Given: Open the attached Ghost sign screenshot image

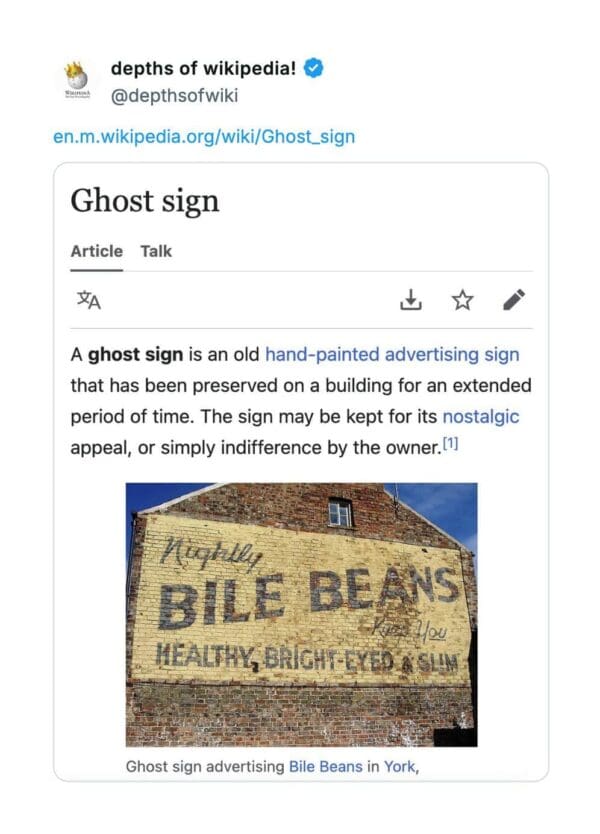Looking at the screenshot, I should (300, 470).
